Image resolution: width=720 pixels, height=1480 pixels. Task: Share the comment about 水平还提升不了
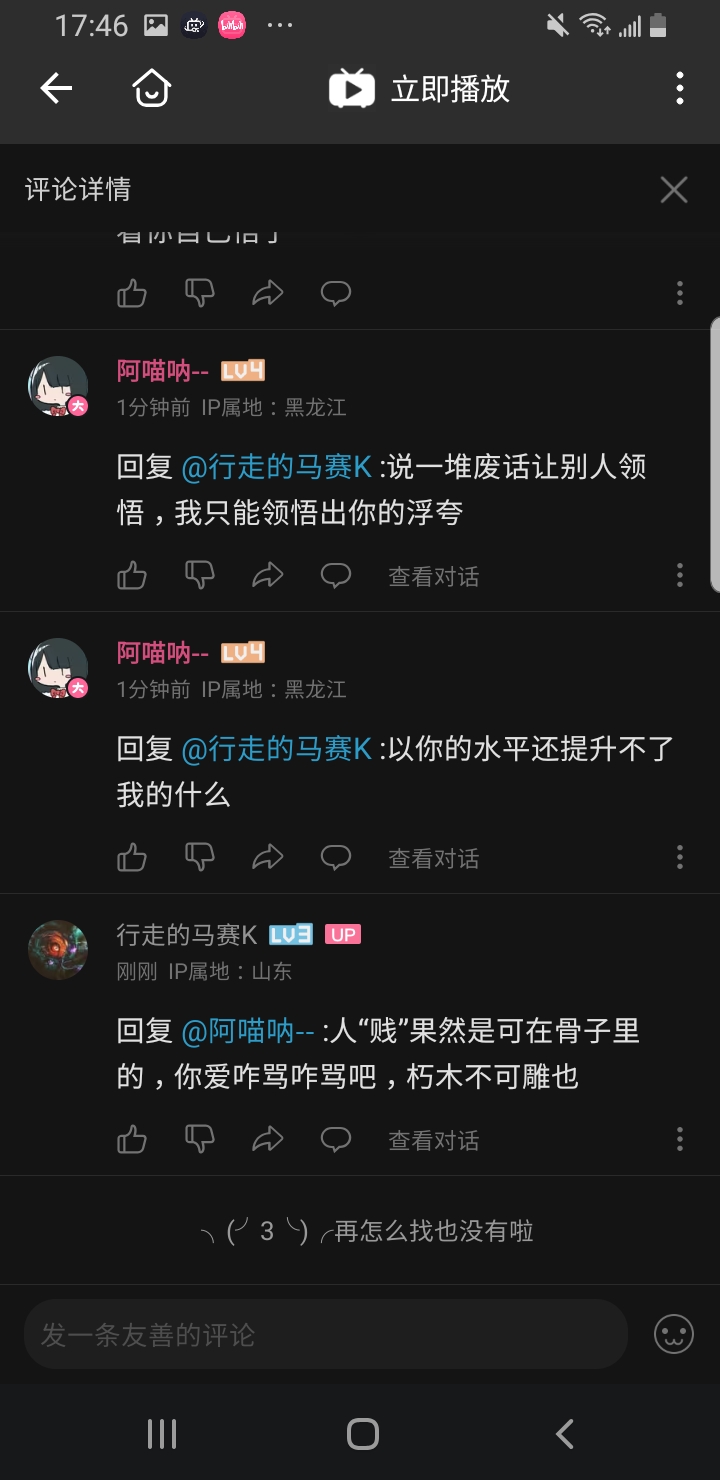267,857
